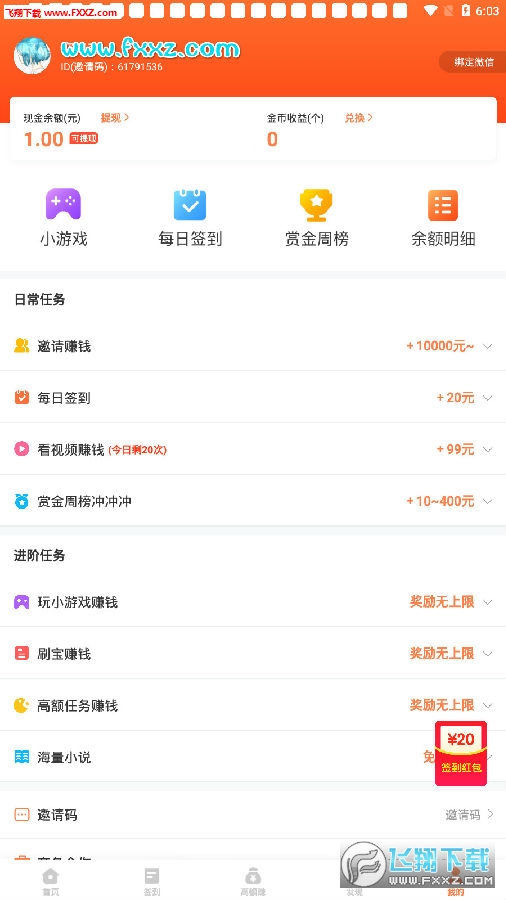This screenshot has height=900, width=506.
Task: Open the 邀请码 row
Action: pyautogui.click(x=253, y=814)
